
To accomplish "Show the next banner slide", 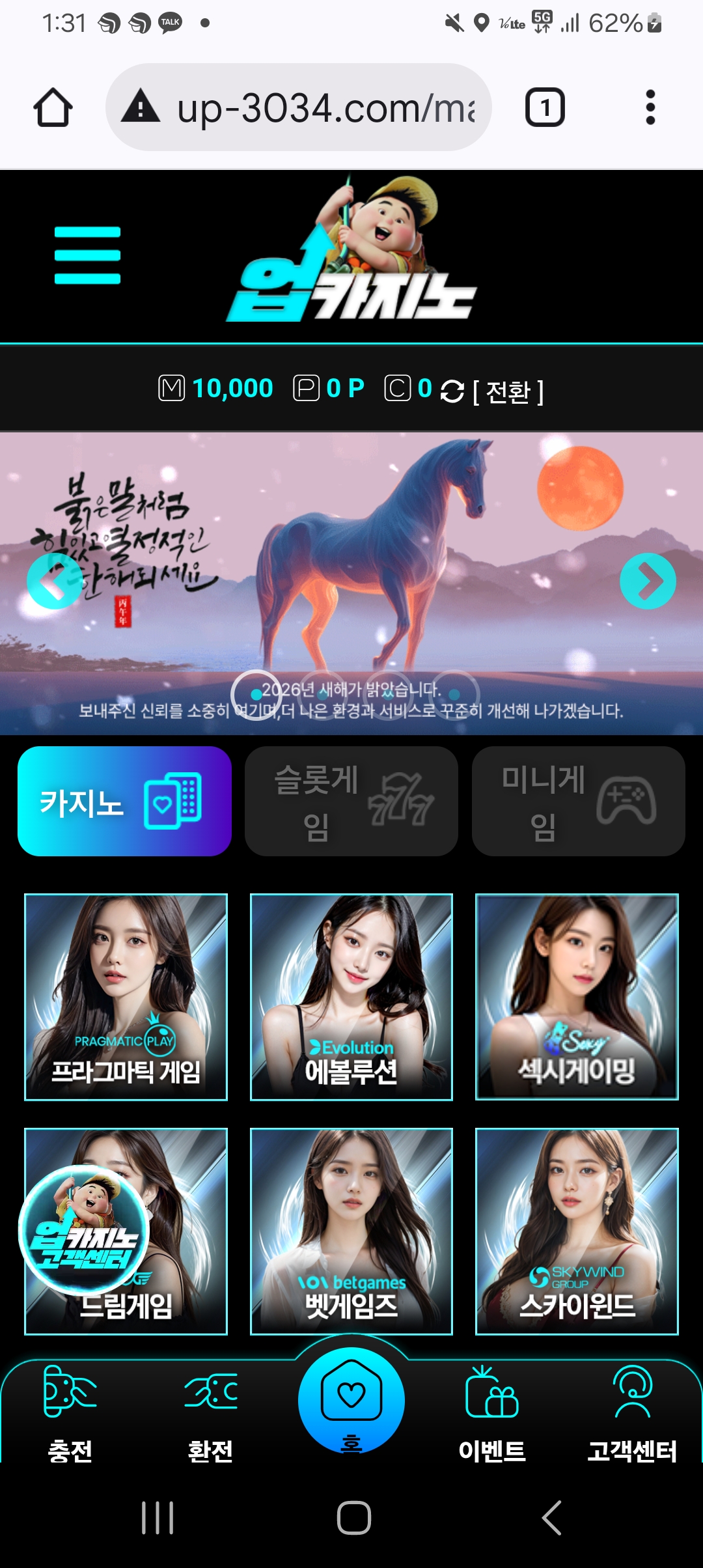I will coord(647,581).
